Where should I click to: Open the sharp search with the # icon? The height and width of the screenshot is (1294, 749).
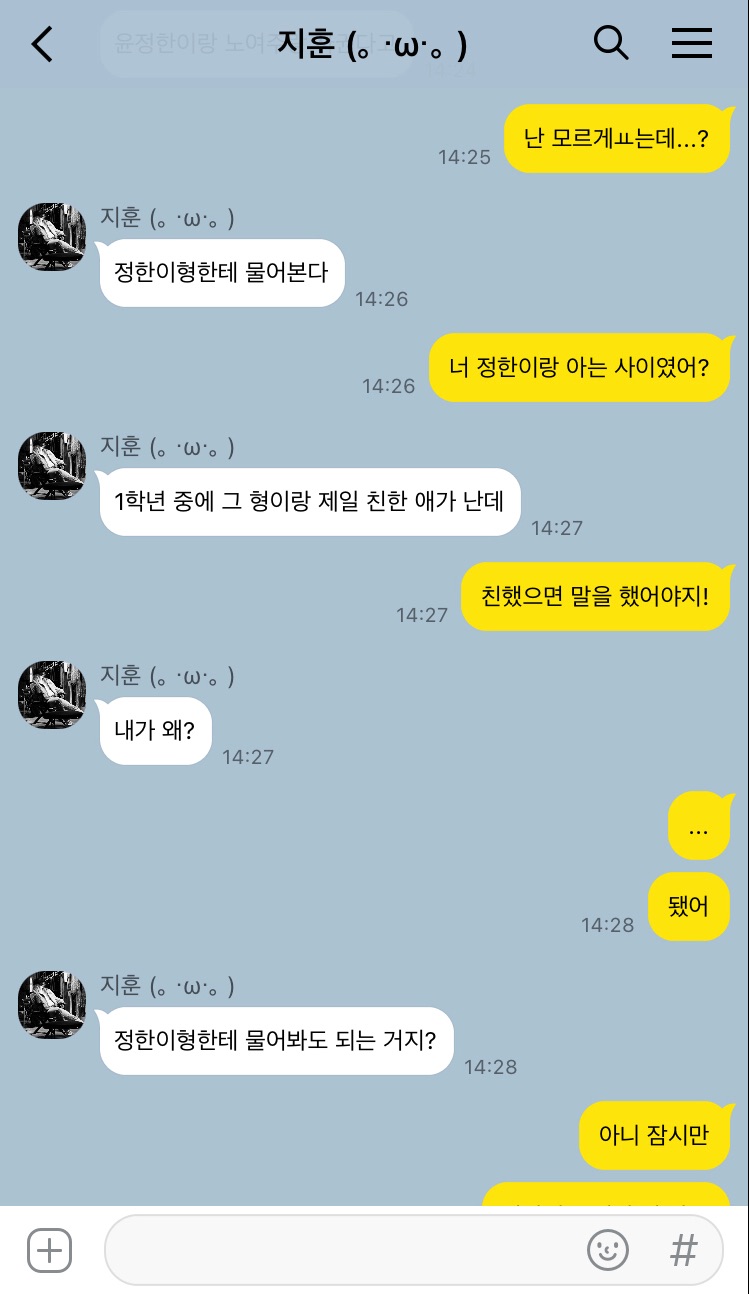683,1250
